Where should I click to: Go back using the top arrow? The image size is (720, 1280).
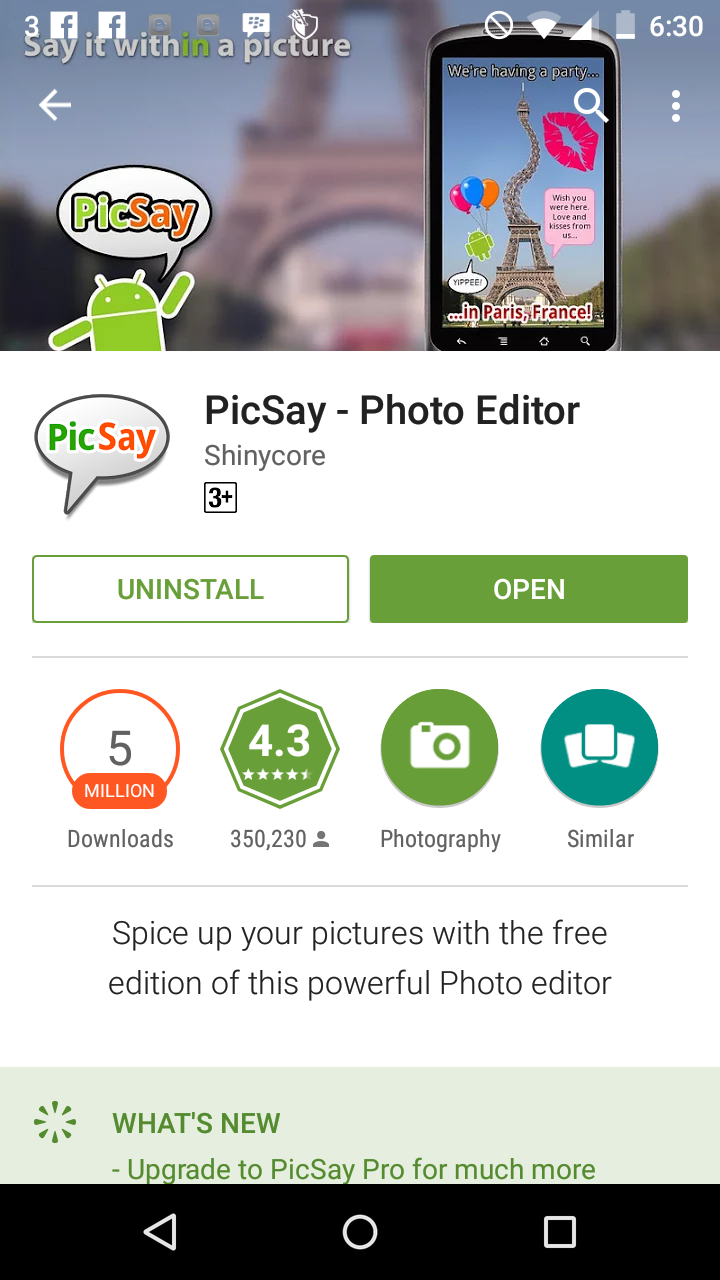(x=55, y=105)
